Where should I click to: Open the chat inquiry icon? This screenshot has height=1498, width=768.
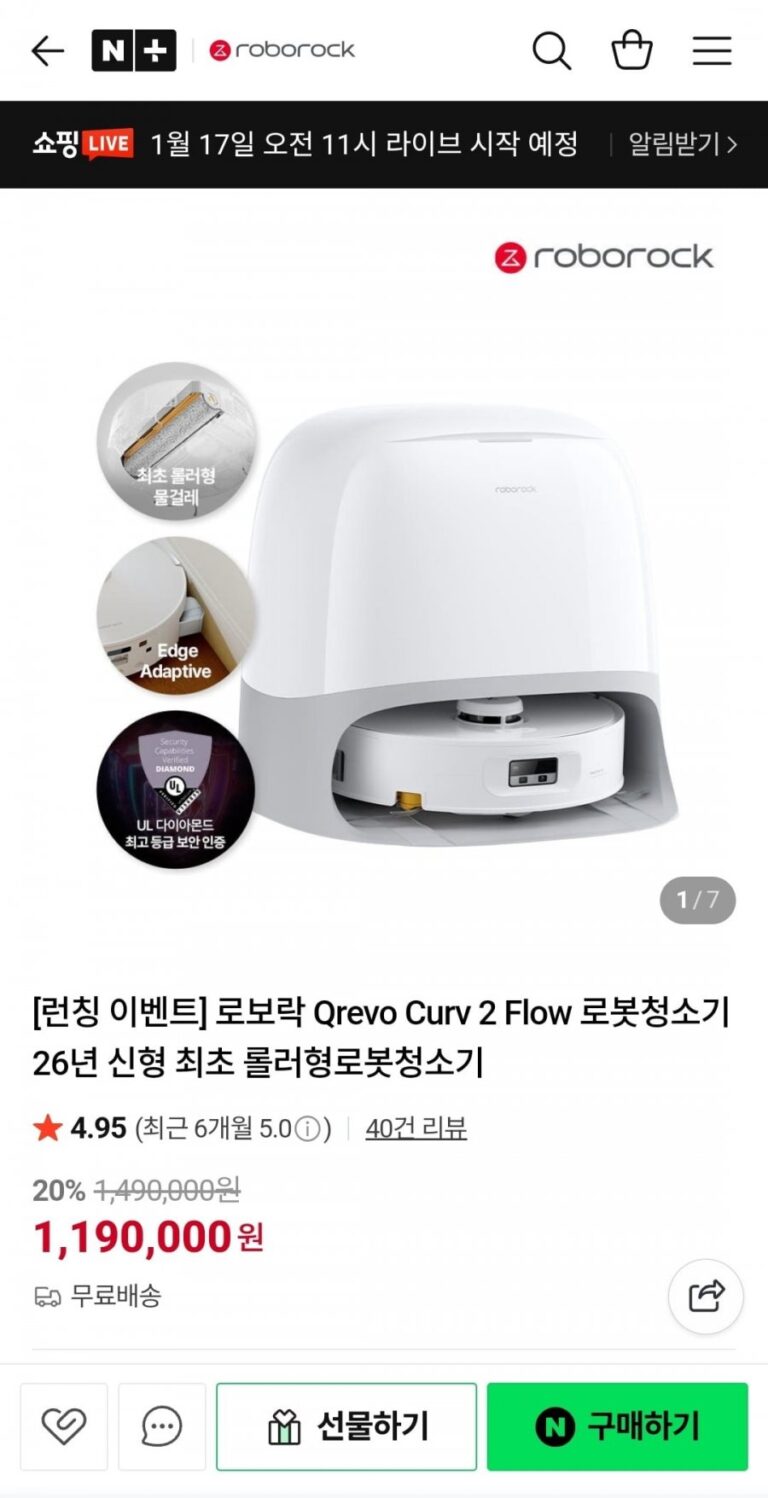[162, 1427]
